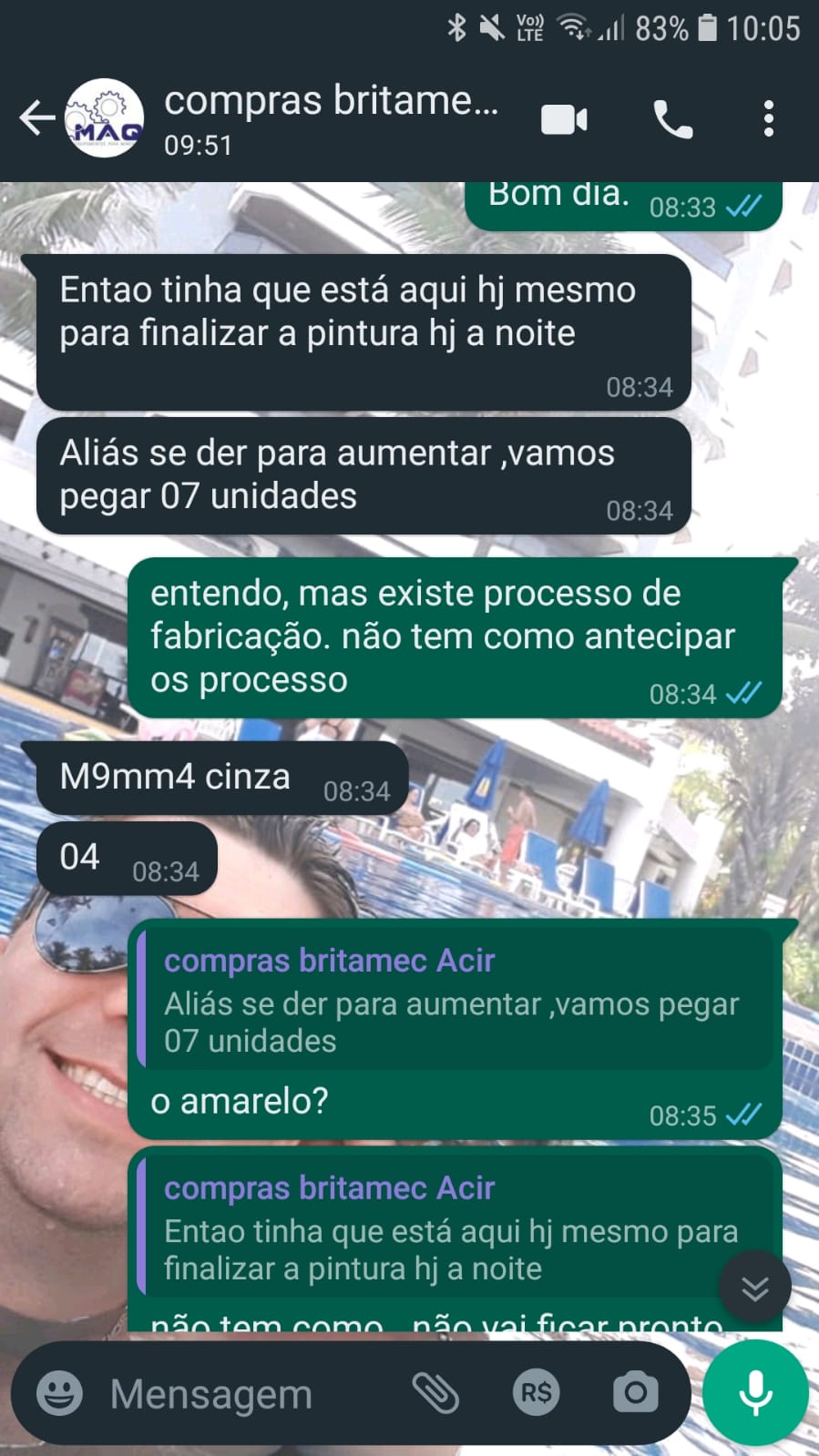Open the camera to send a photo
The width and height of the screenshot is (819, 1456).
point(635,1393)
